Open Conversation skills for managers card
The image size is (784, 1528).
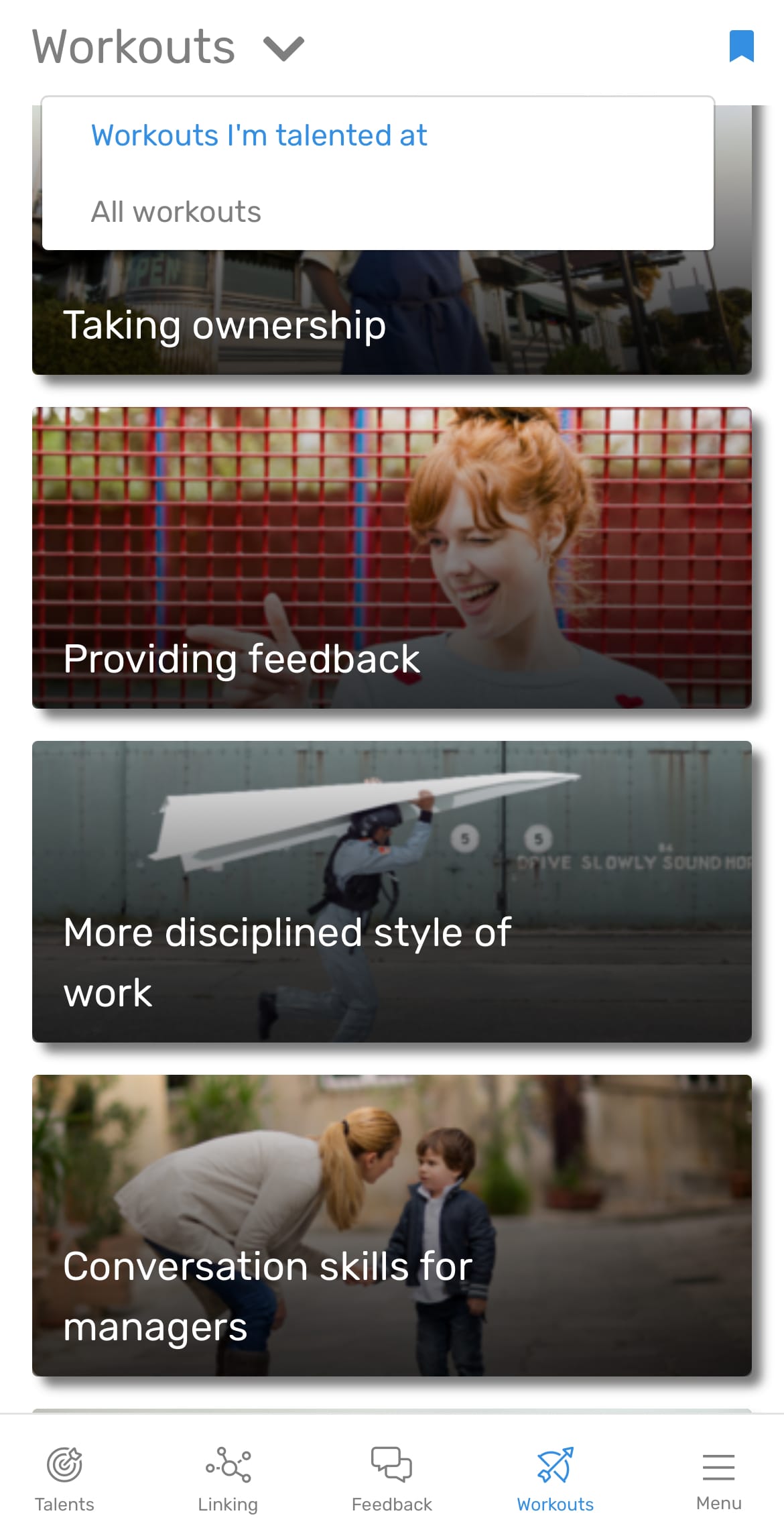391,1225
